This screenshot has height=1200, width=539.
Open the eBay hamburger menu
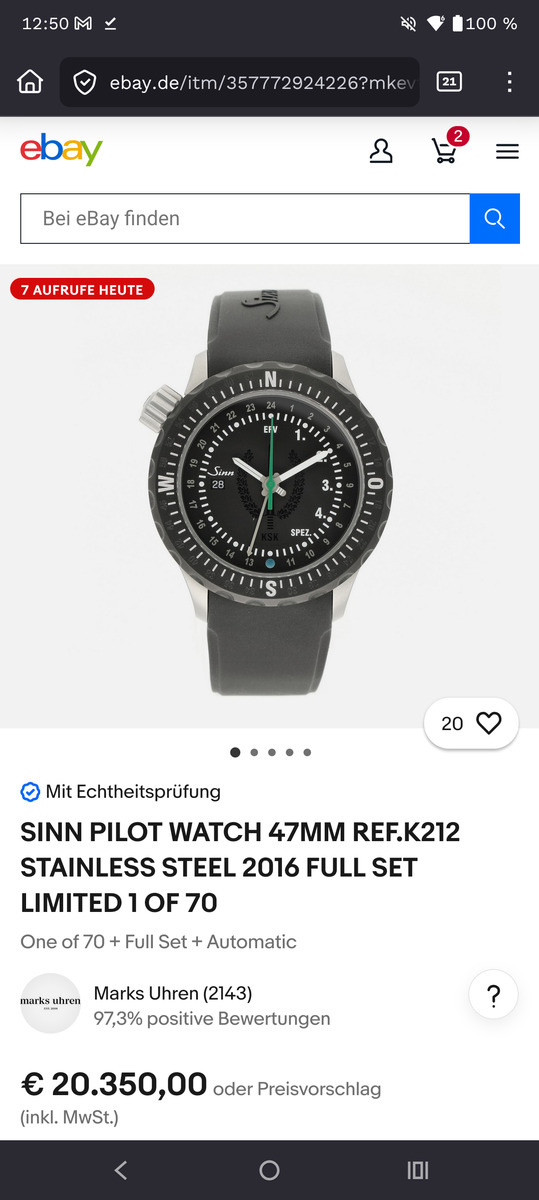pyautogui.click(x=507, y=152)
